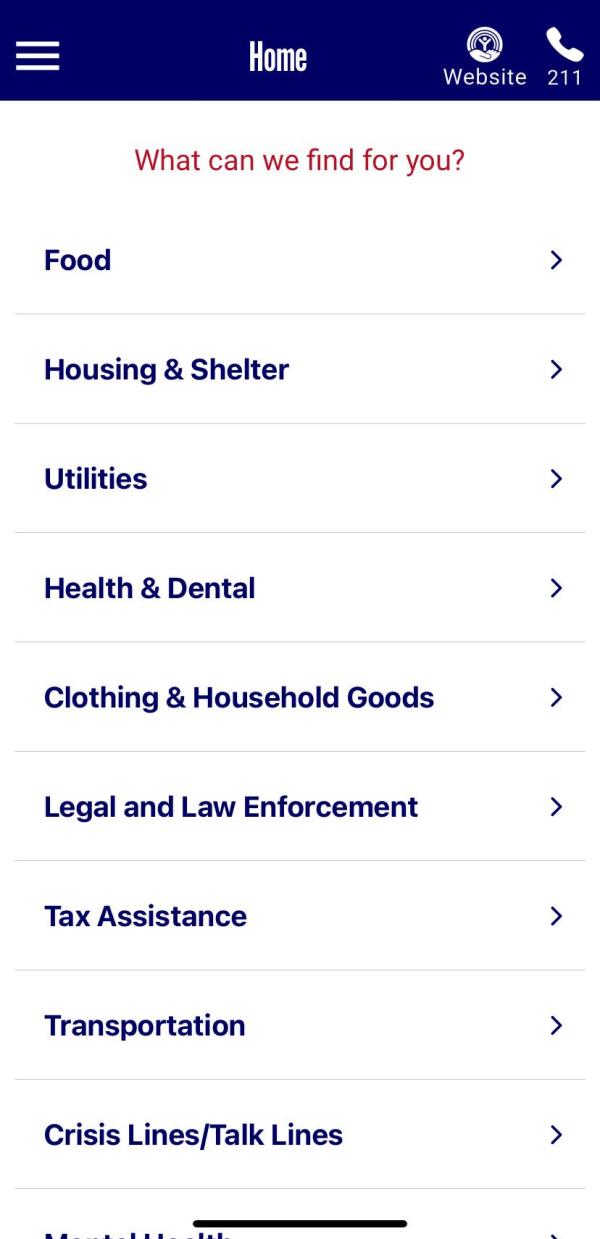Open the Utilities row

pyautogui.click(x=300, y=478)
